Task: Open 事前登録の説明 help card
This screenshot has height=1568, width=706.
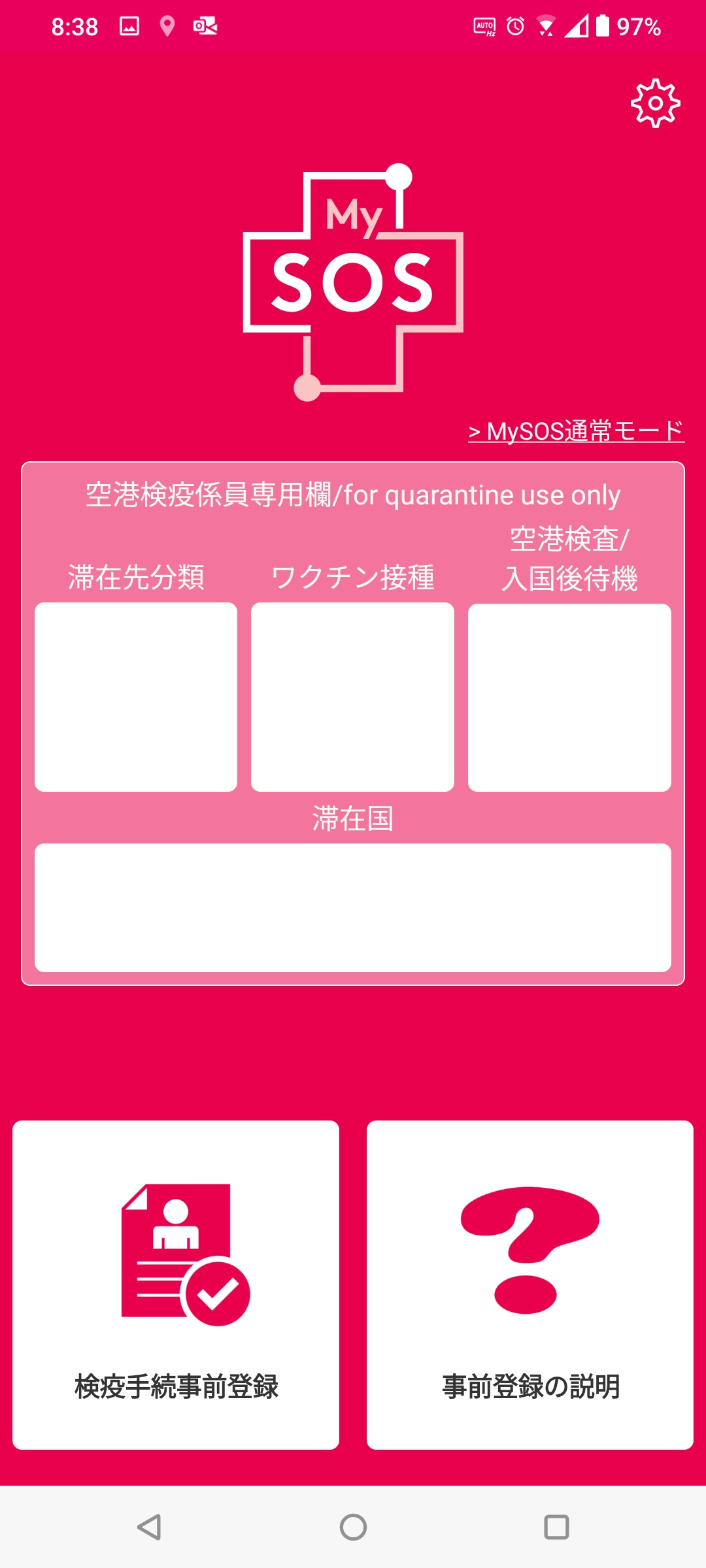Action: [x=530, y=1285]
